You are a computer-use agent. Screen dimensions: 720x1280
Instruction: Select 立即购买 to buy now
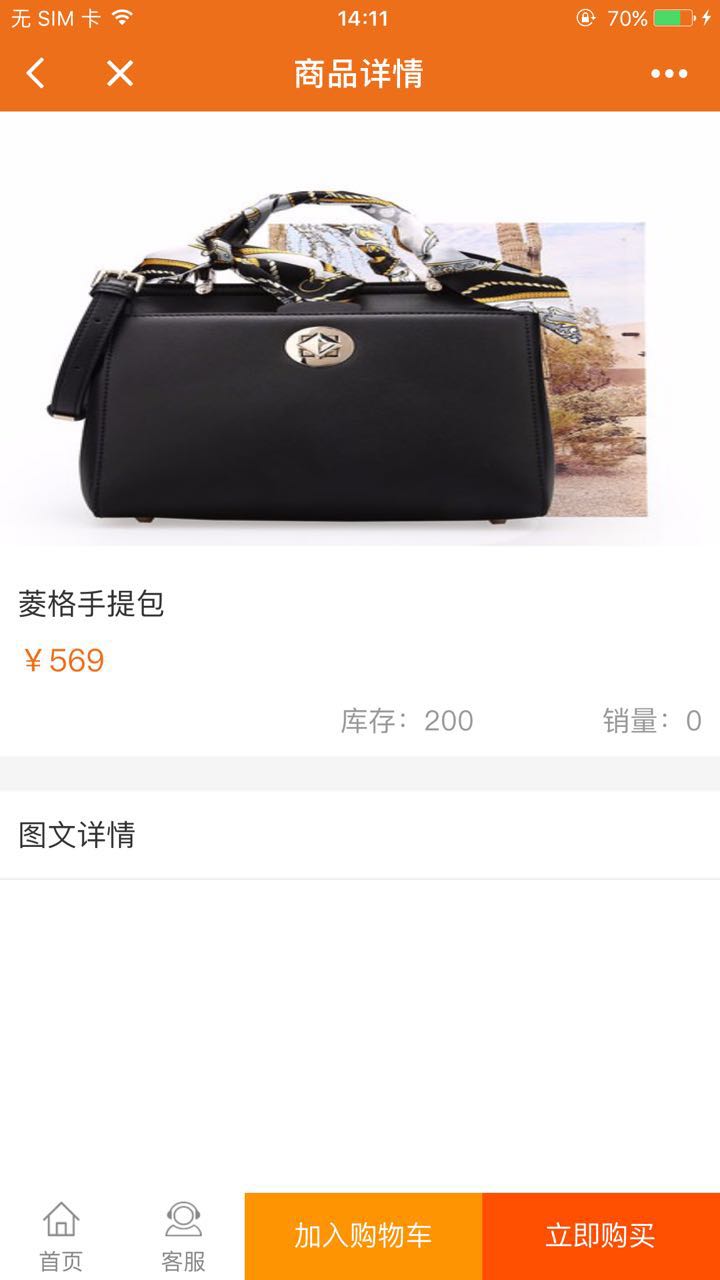[600, 1236]
